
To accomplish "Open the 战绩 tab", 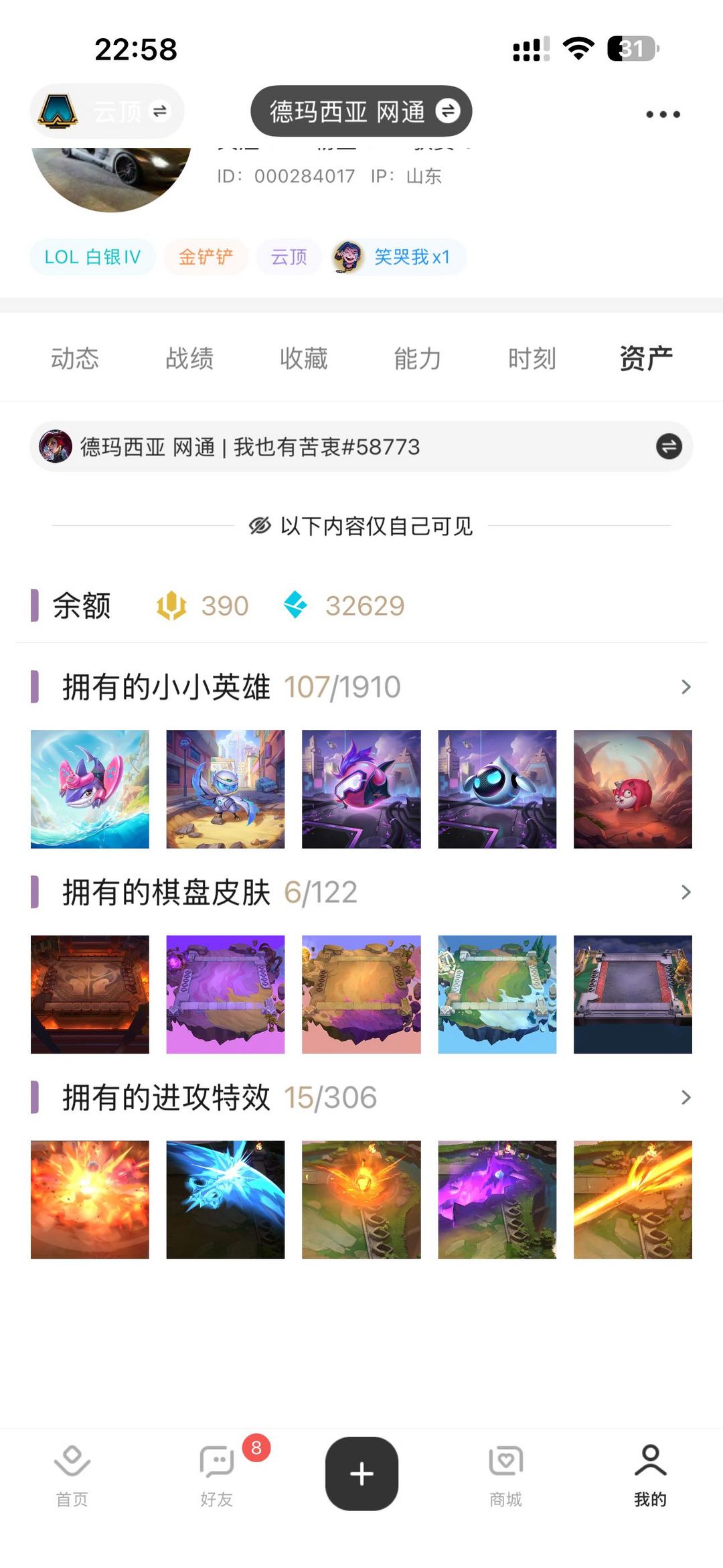I will click(189, 358).
